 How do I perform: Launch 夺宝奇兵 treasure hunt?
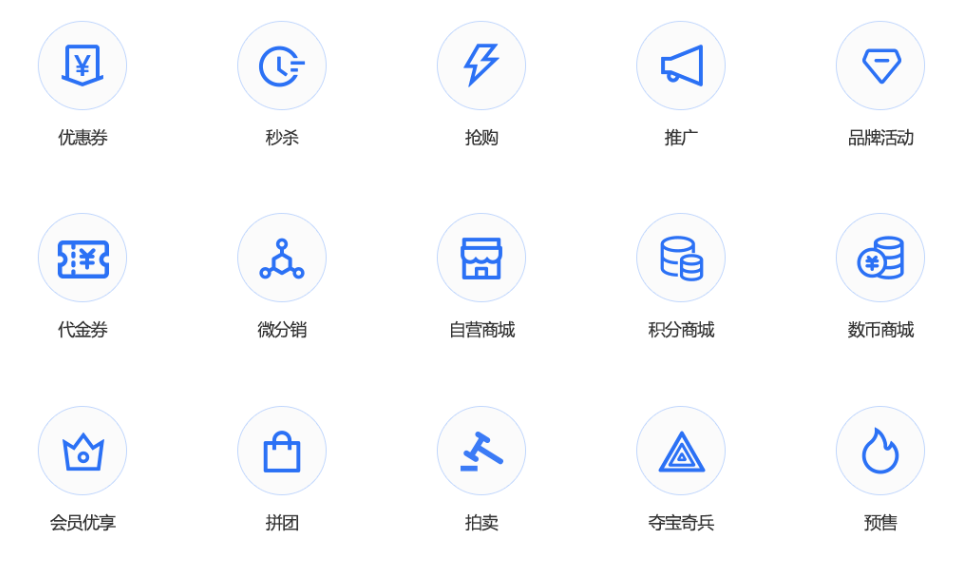point(681,451)
